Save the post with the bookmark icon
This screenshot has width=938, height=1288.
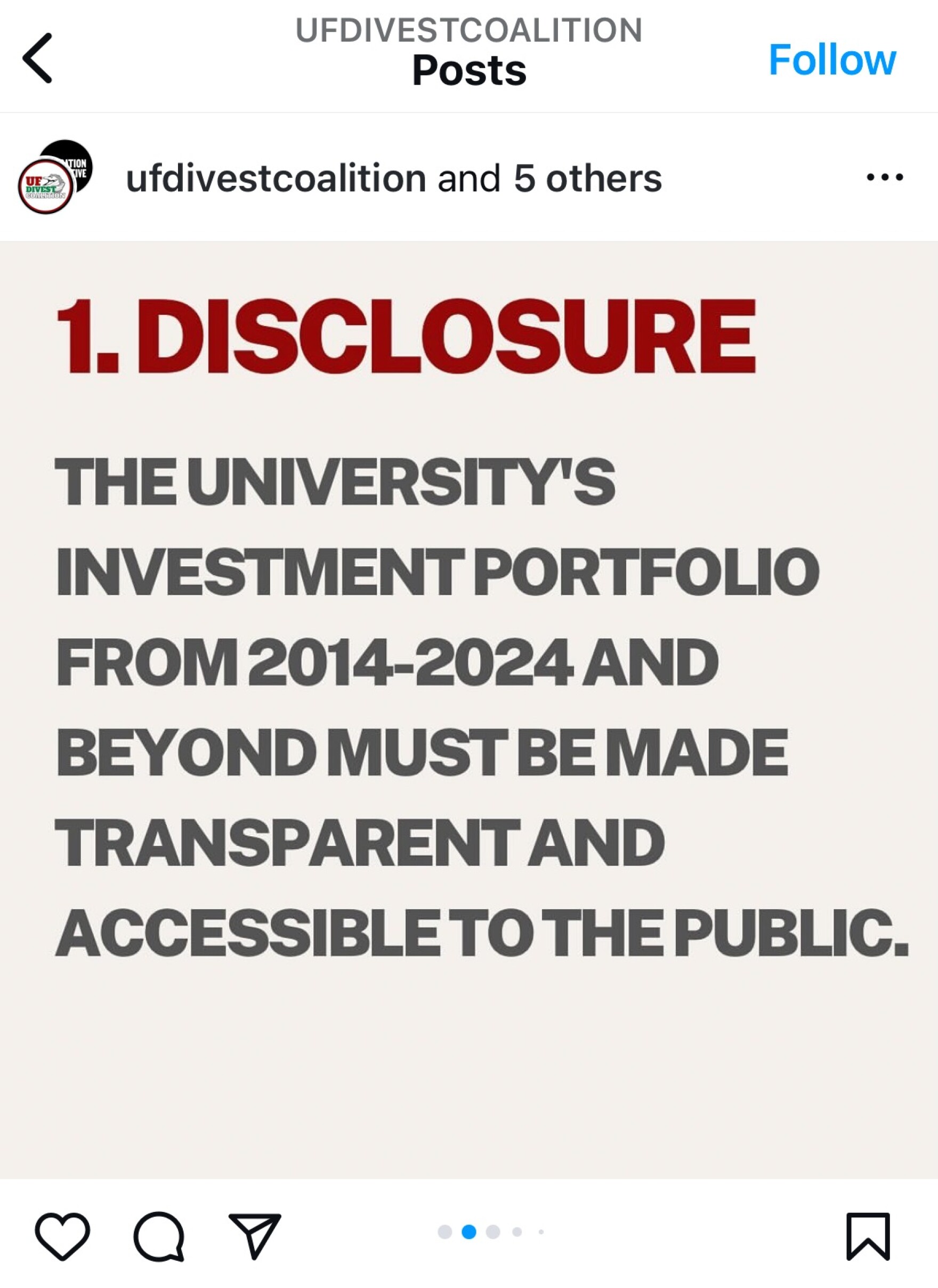868,1236
